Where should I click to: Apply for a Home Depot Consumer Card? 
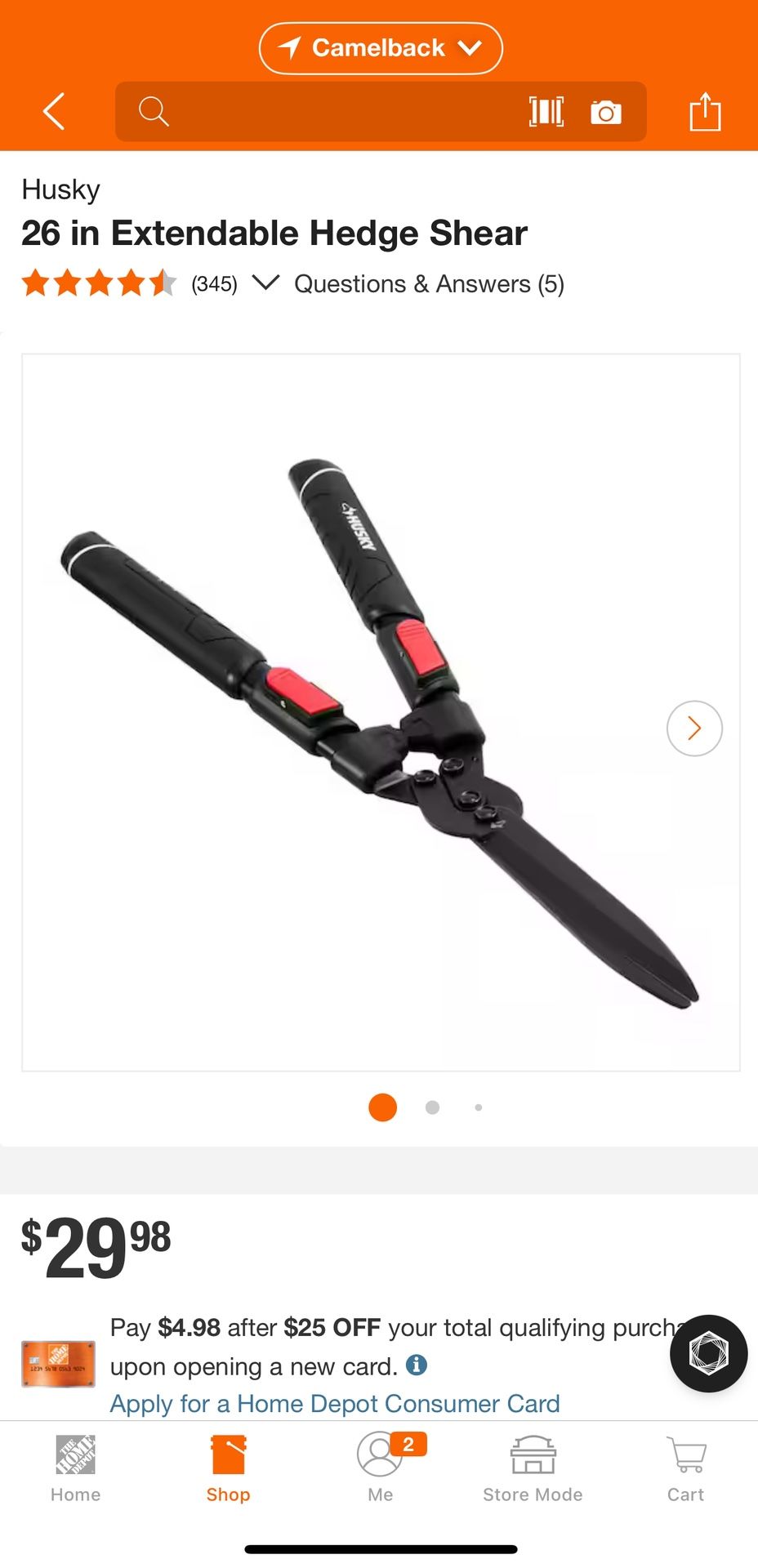335,1403
